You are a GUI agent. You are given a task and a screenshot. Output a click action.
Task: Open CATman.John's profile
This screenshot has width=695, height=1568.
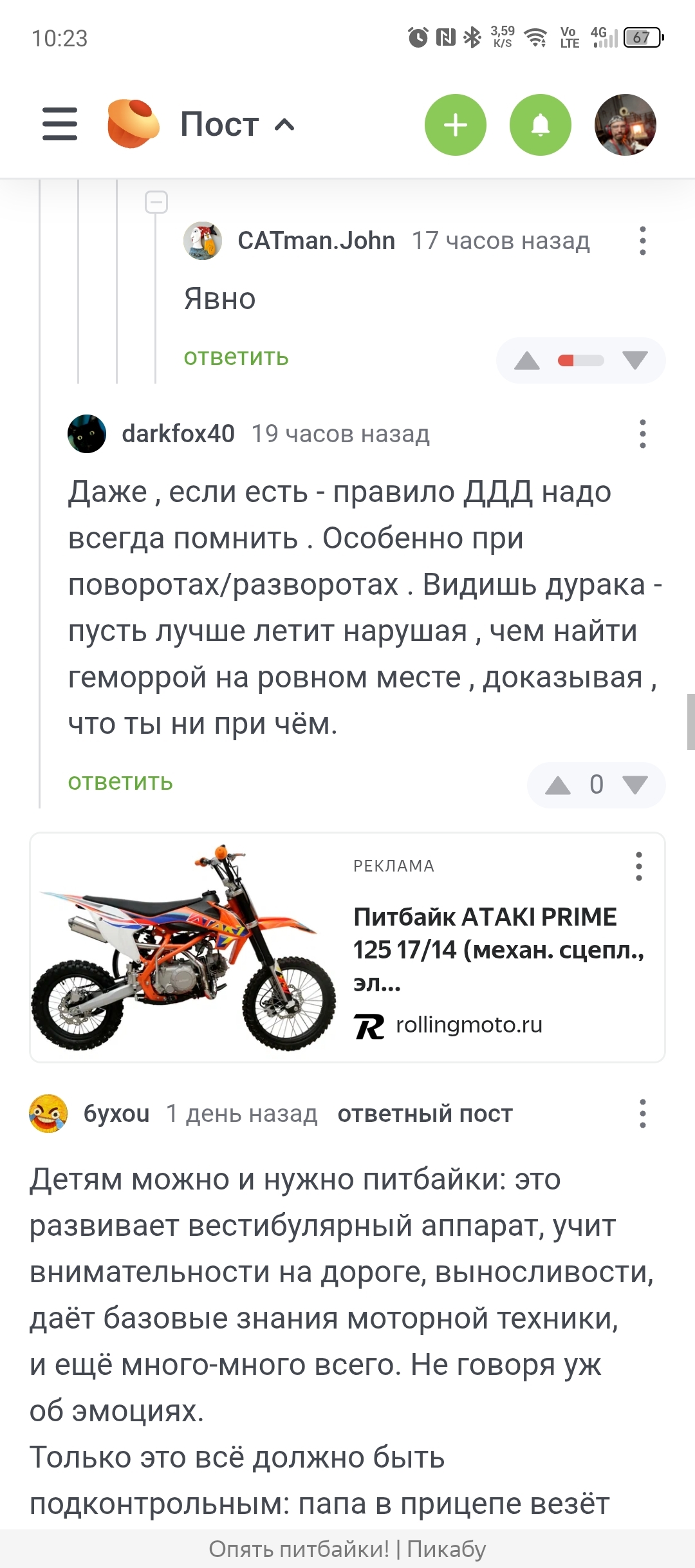pos(315,241)
